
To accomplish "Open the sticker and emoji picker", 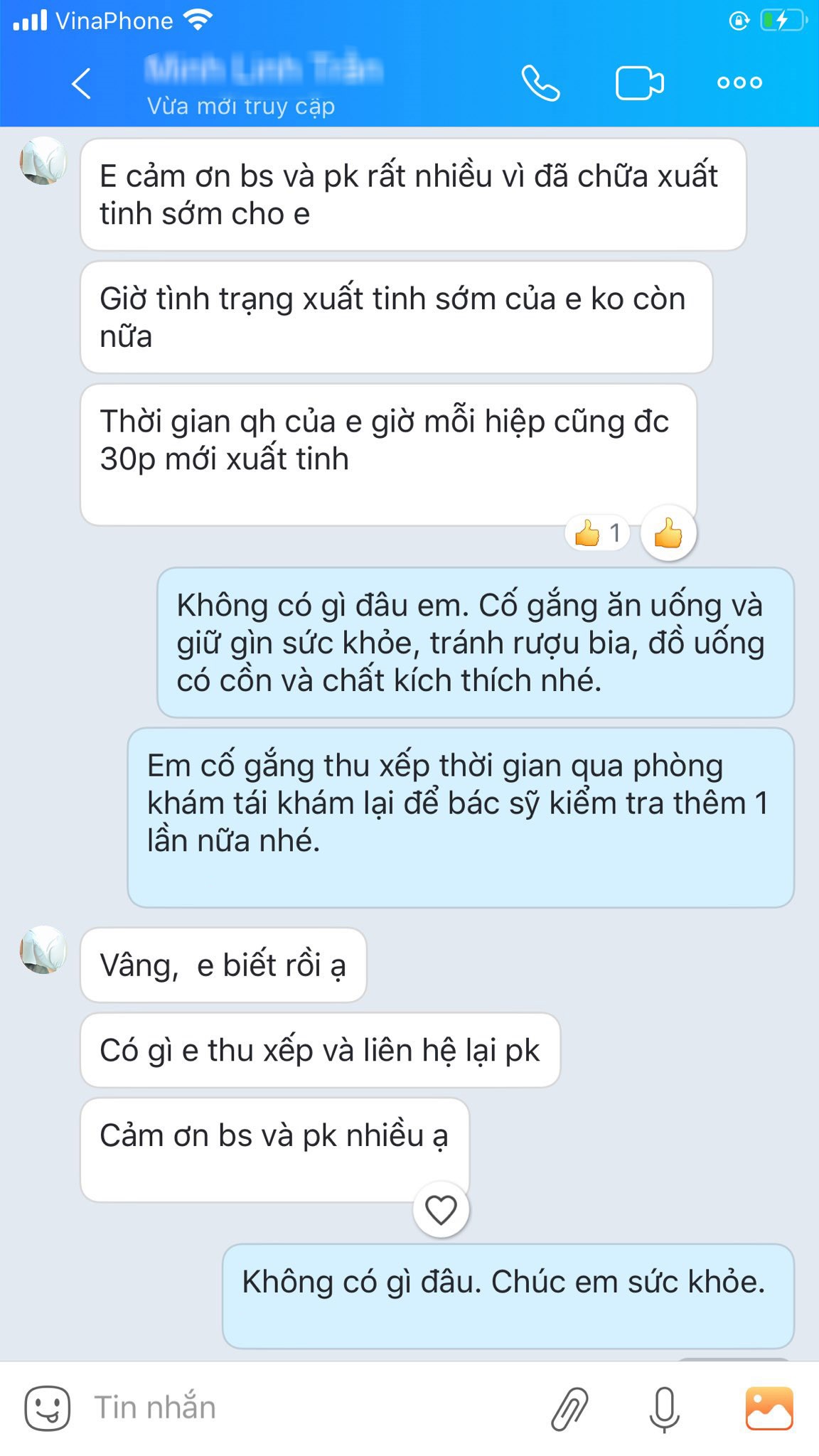I will click(48, 1408).
